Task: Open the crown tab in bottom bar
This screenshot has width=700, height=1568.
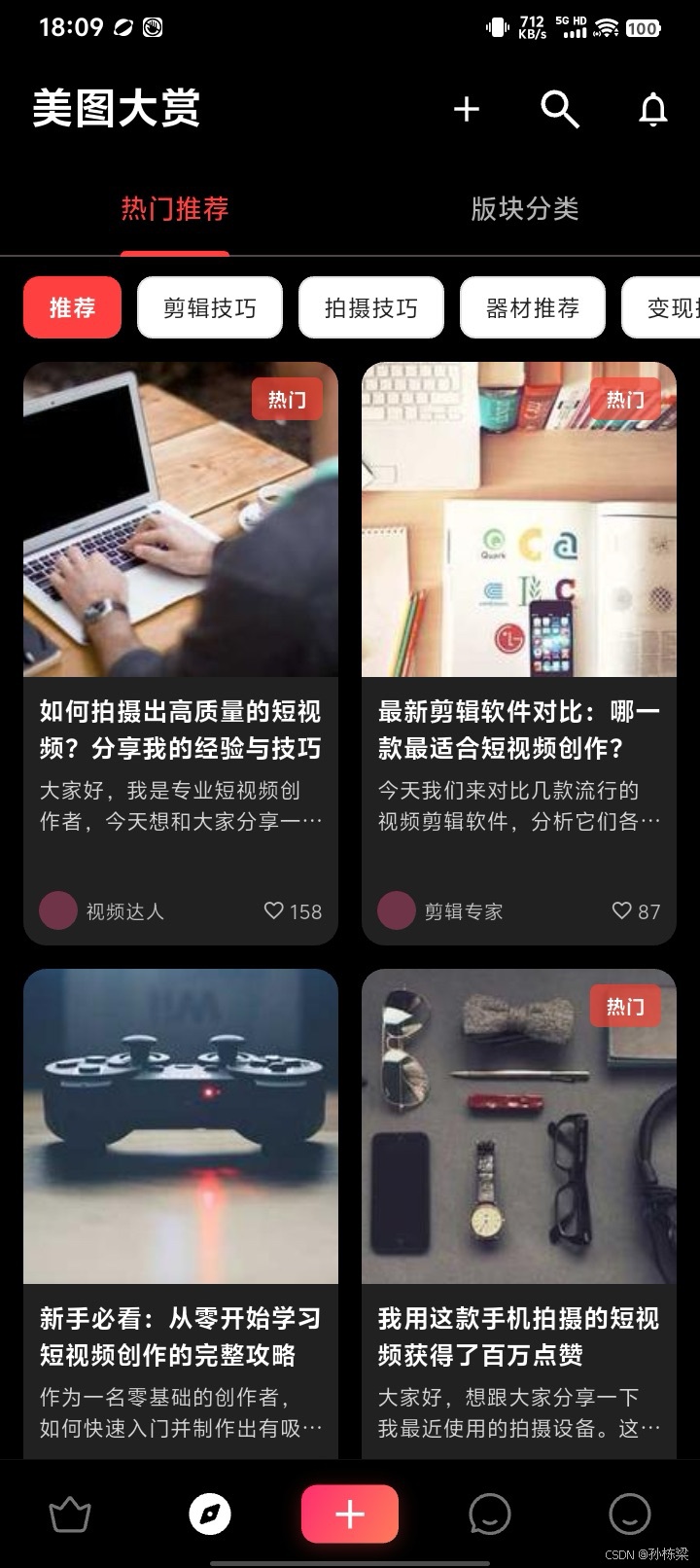Action: click(x=70, y=1515)
